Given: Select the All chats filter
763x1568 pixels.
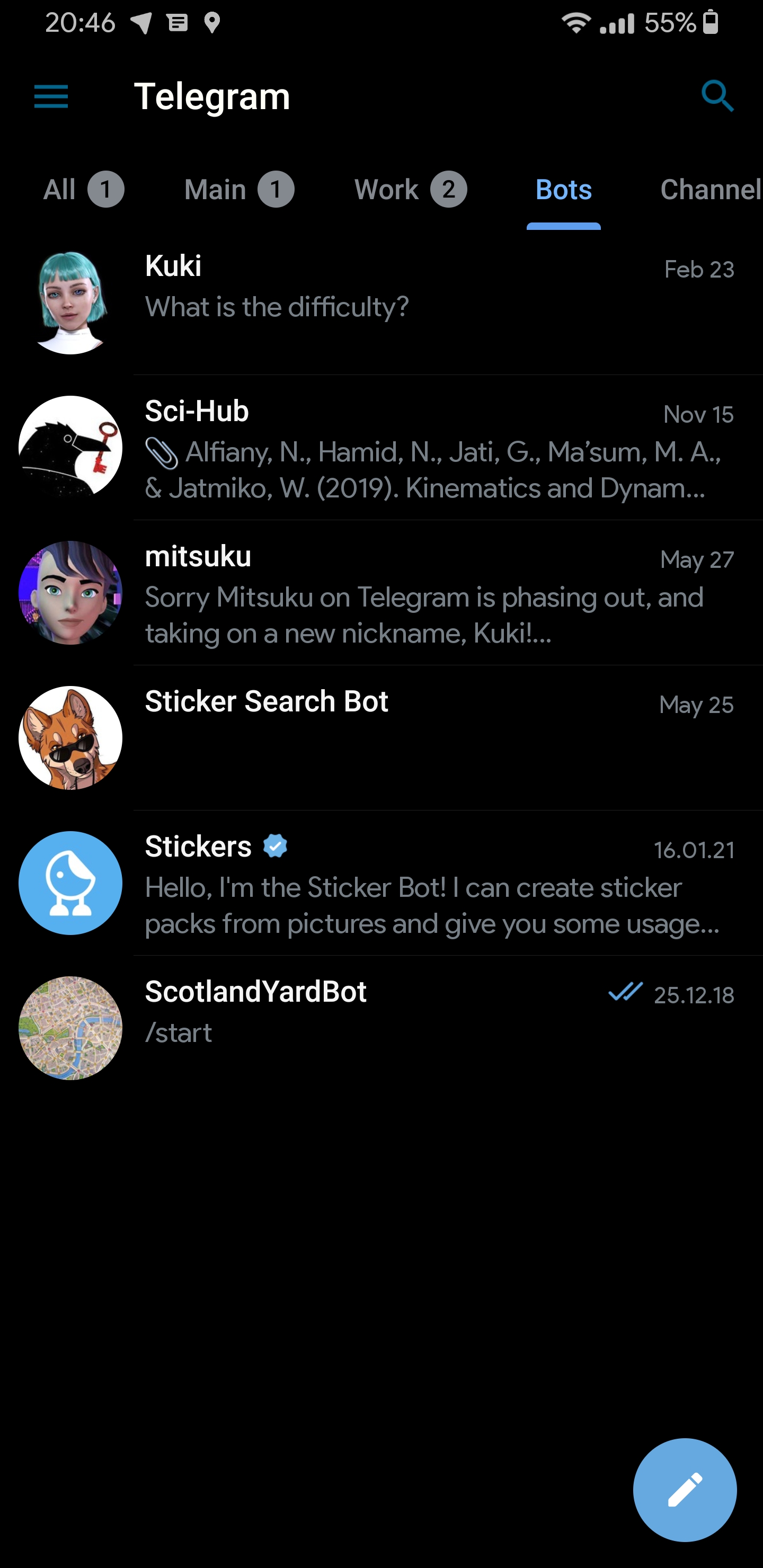Looking at the screenshot, I should [x=60, y=189].
